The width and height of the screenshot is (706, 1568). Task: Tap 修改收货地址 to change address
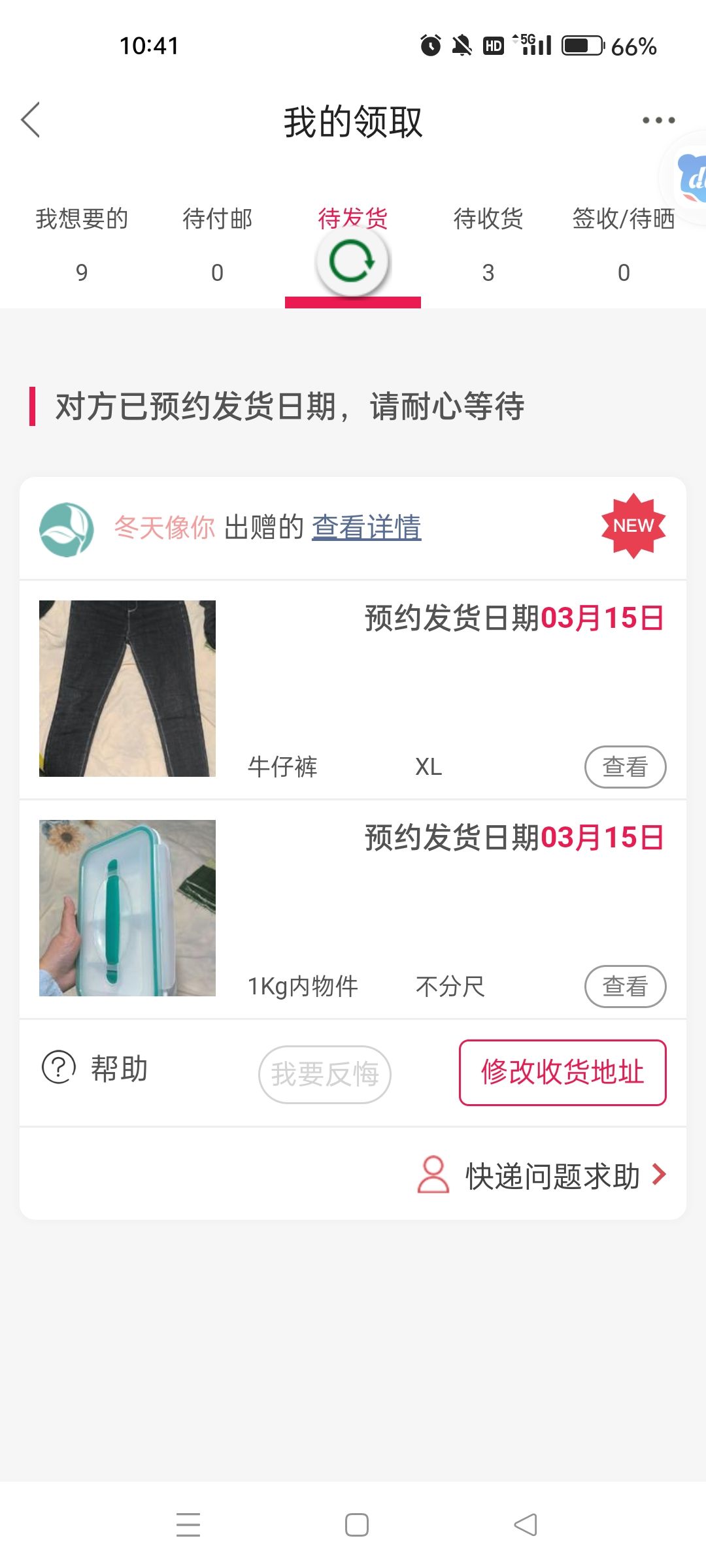563,1073
